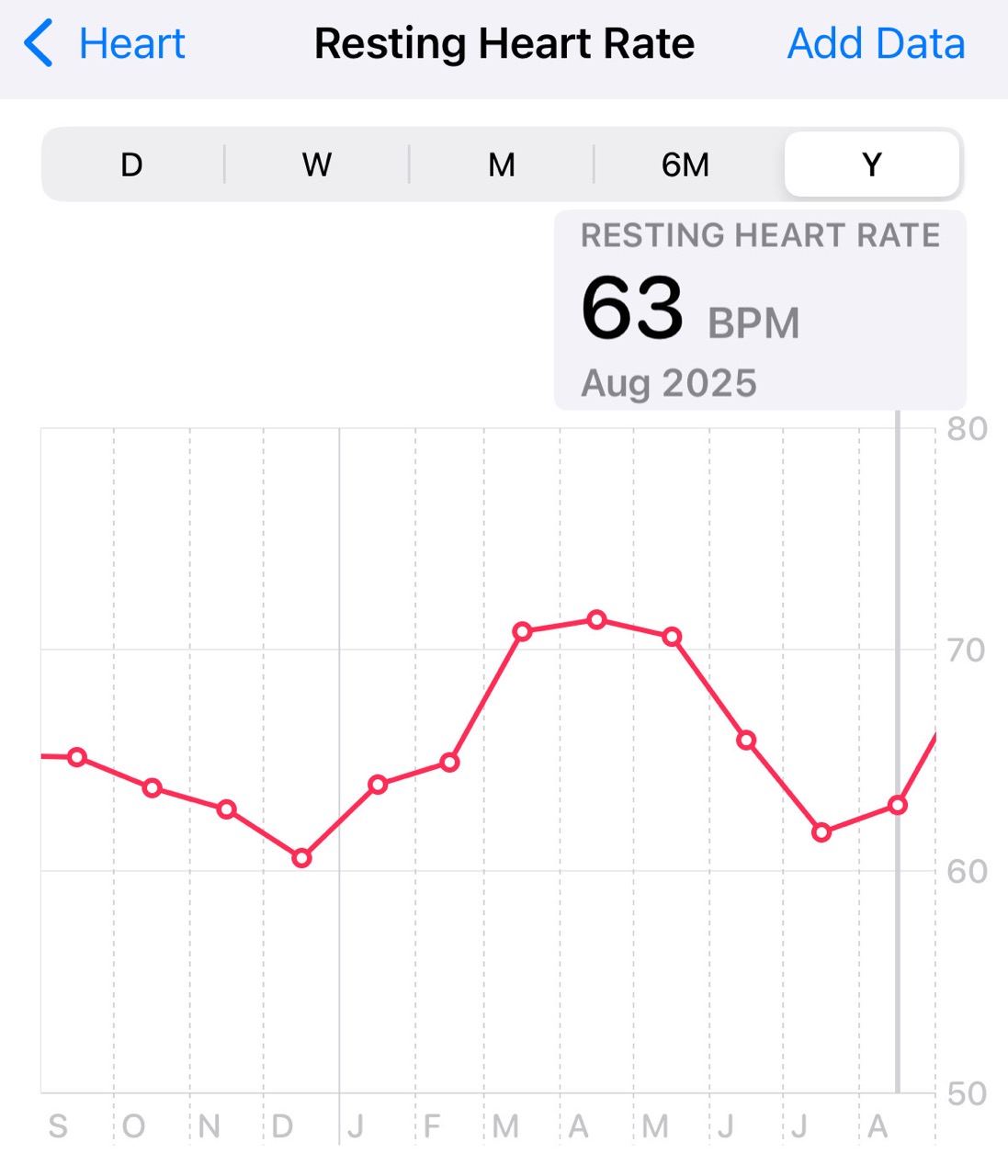1008x1176 pixels.
Task: Tap Add Data in the header
Action: click(876, 44)
